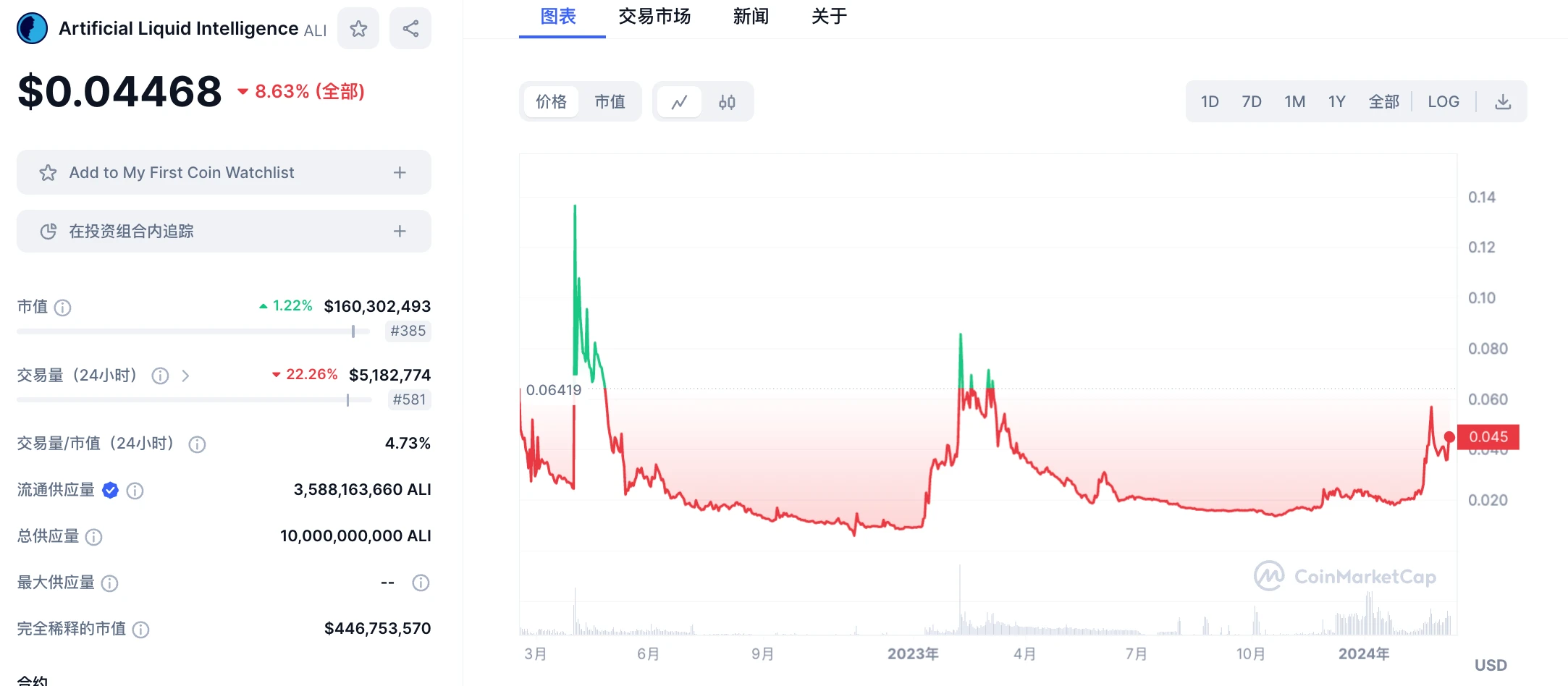Select the 图表 tab
Viewport: 1568px width, 686px height.
(x=559, y=17)
